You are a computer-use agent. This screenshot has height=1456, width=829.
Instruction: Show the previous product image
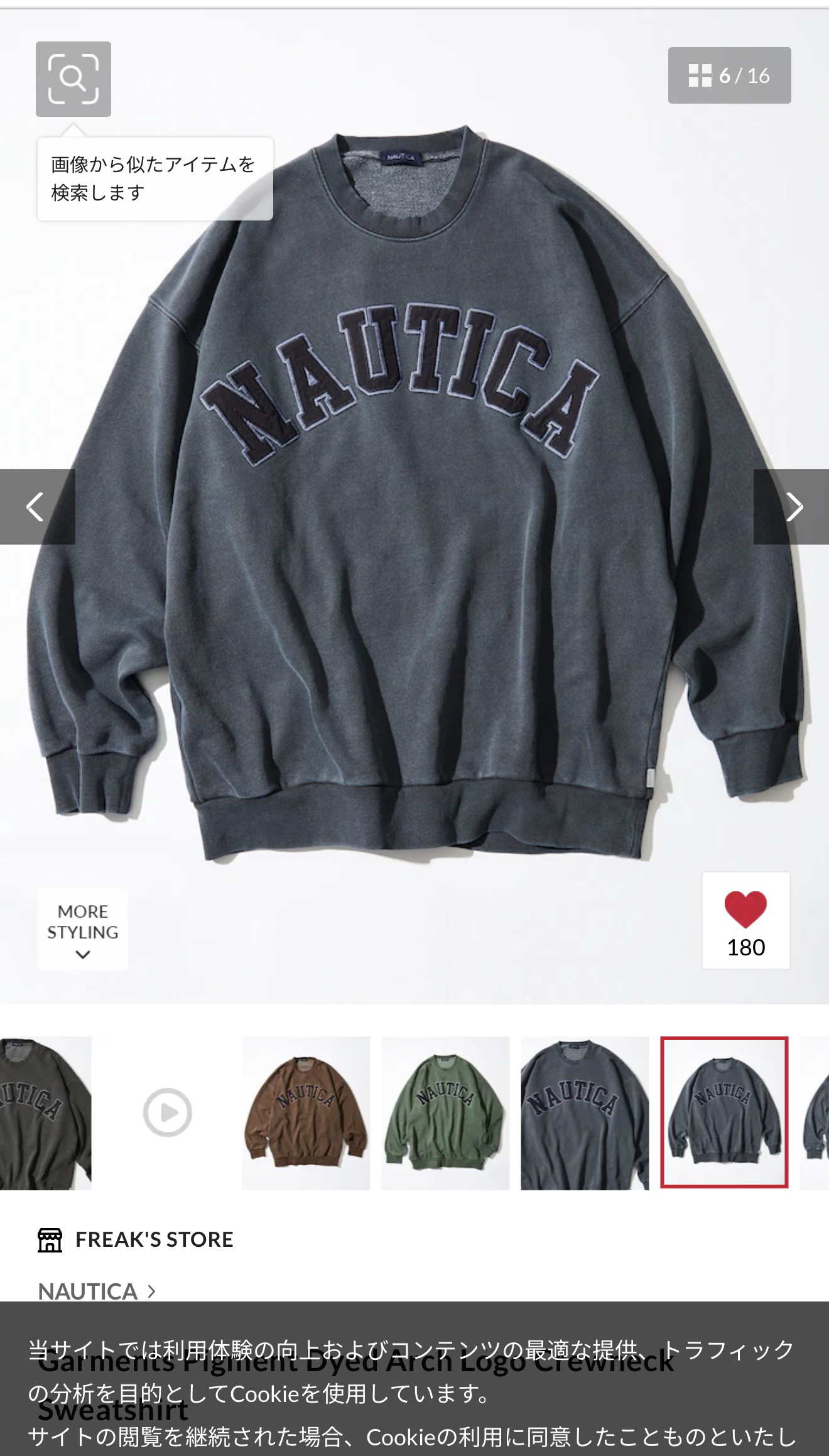(x=36, y=507)
